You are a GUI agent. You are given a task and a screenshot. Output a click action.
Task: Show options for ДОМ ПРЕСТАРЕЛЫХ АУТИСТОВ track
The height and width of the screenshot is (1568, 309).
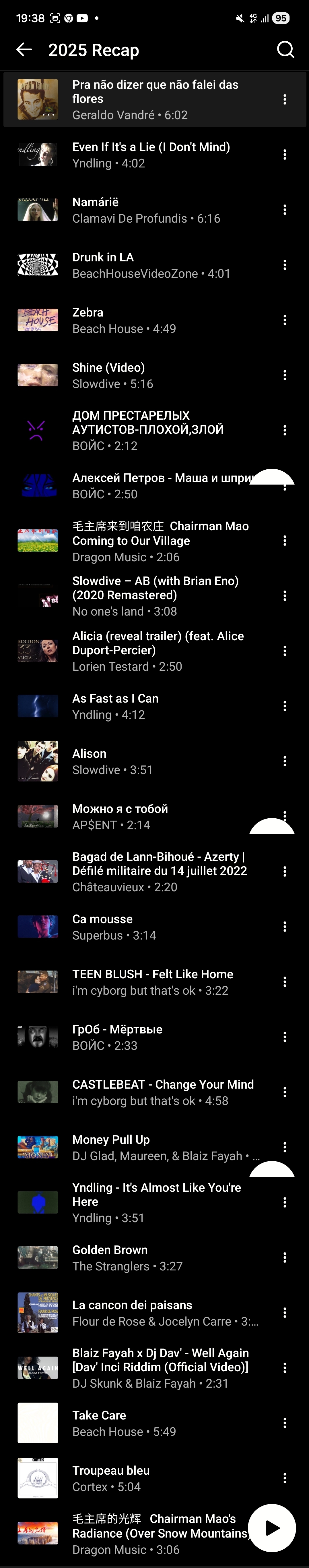pyautogui.click(x=285, y=430)
